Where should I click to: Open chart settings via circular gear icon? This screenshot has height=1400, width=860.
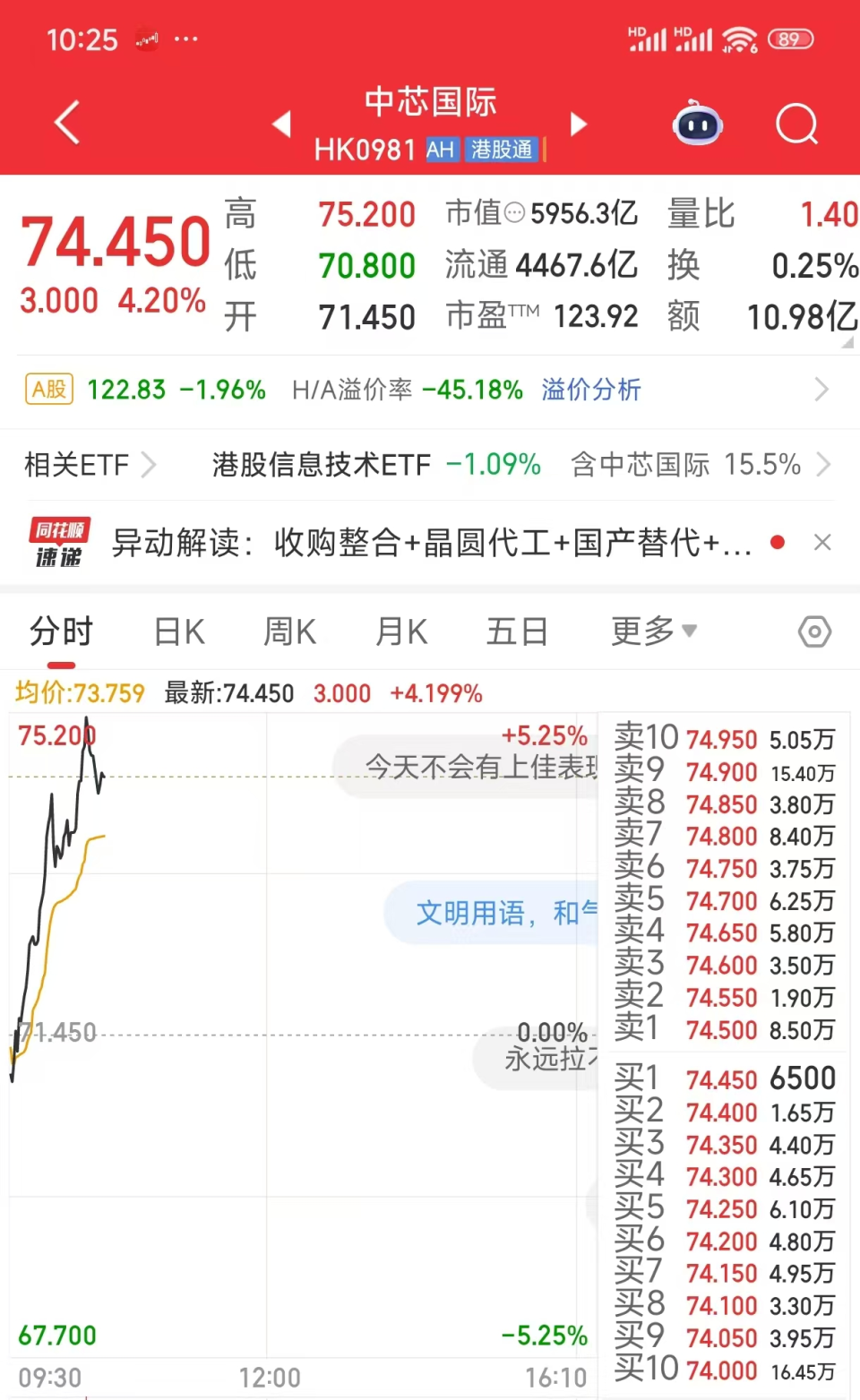click(813, 631)
